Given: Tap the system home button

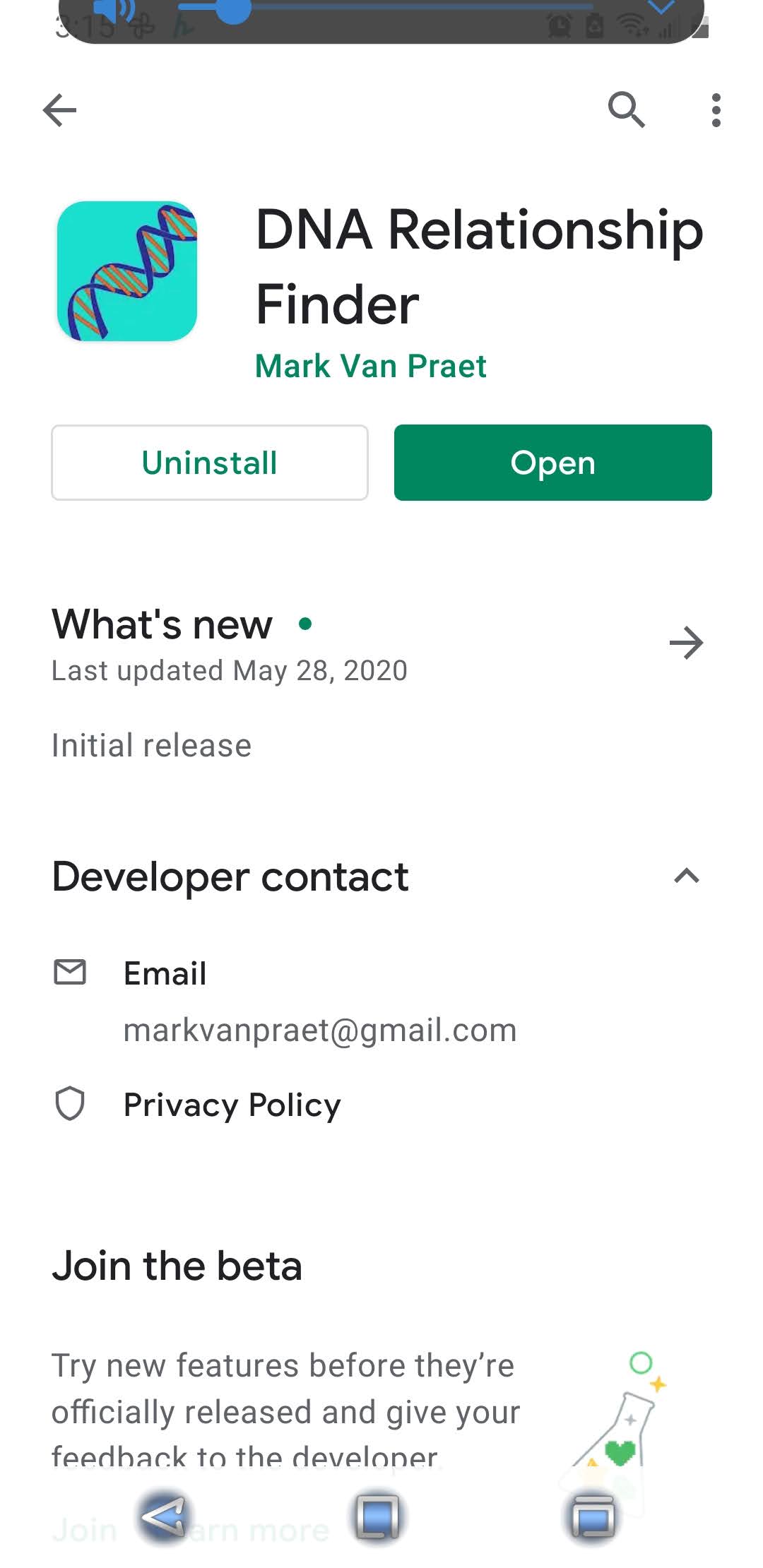Looking at the screenshot, I should click(377, 1516).
